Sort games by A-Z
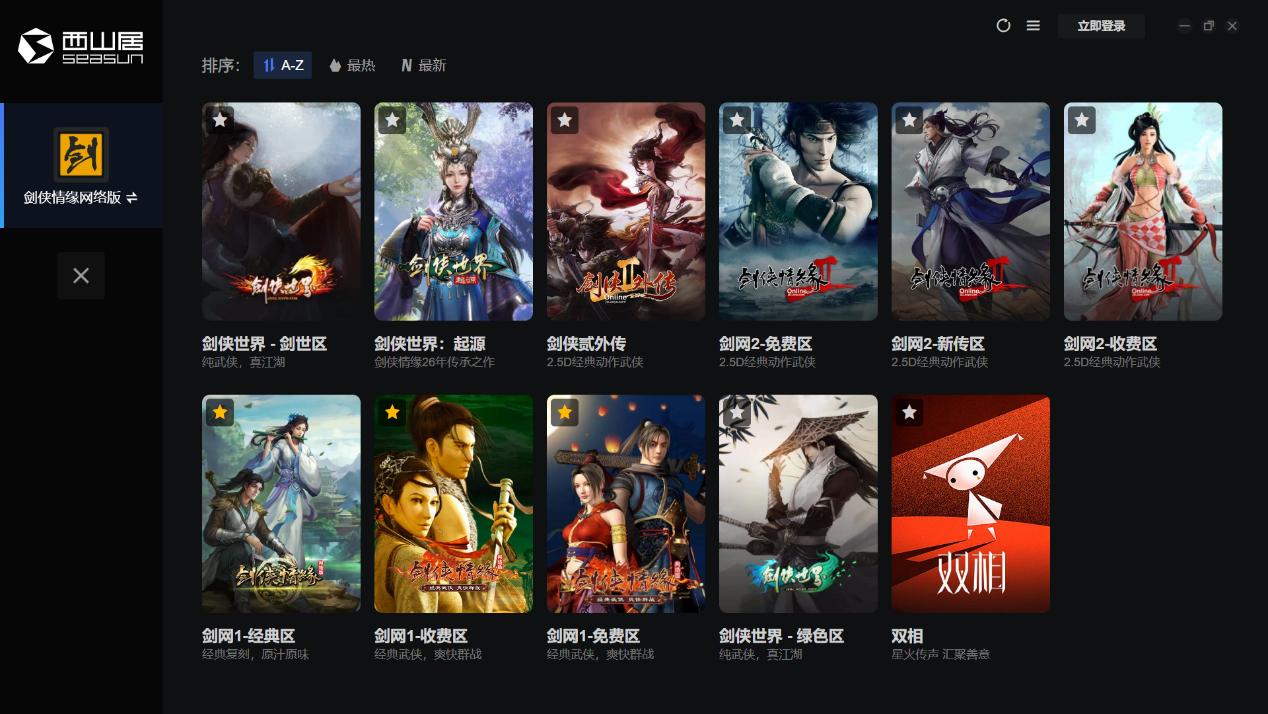Image resolution: width=1268 pixels, height=714 pixels. (x=283, y=65)
